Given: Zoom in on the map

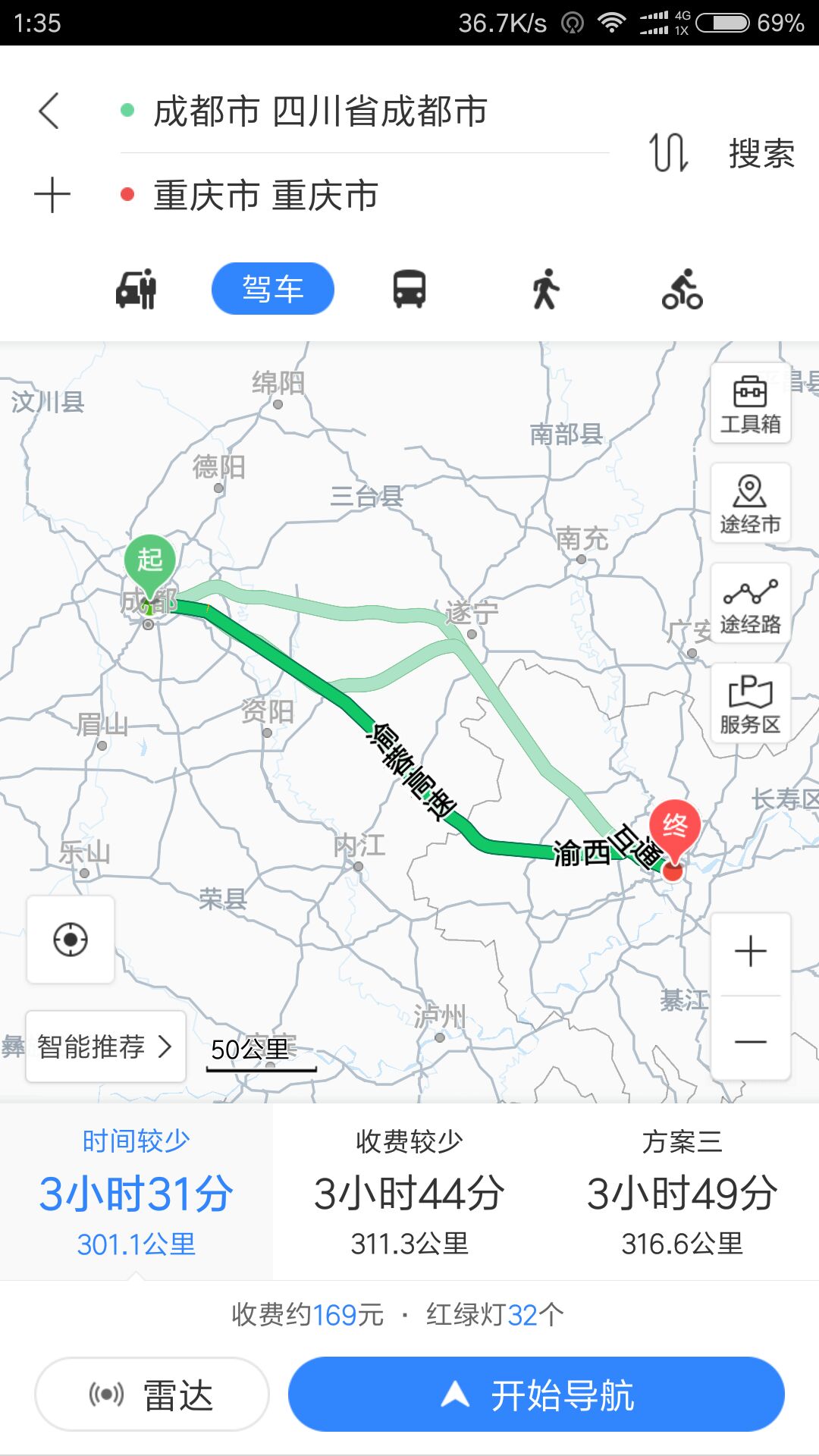Looking at the screenshot, I should click(x=750, y=952).
